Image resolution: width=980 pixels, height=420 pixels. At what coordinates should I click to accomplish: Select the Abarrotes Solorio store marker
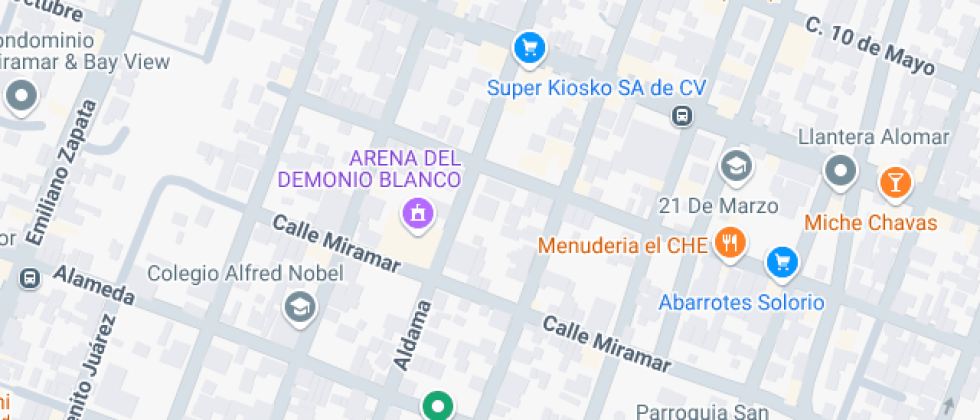[782, 263]
